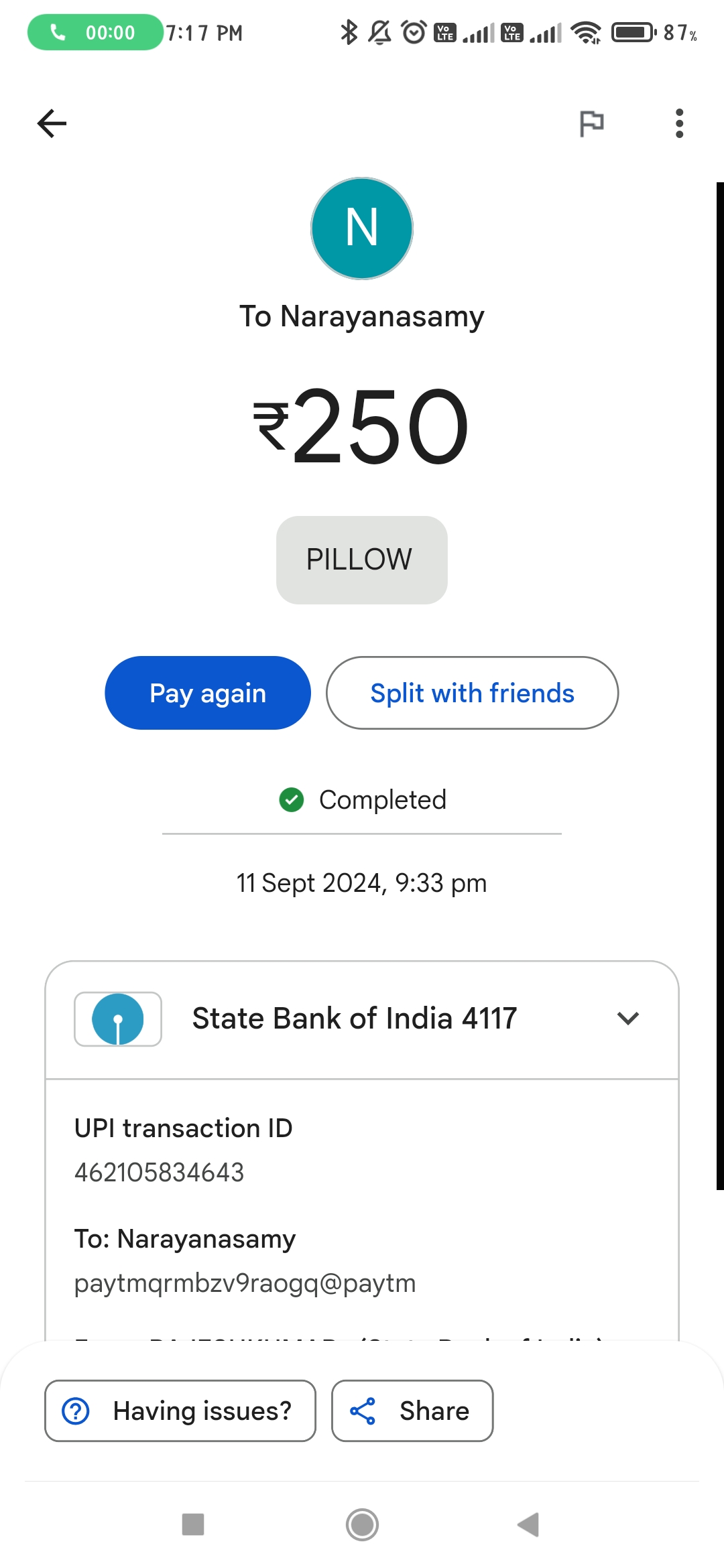724x1568 pixels.
Task: Go back using the top arrow
Action: click(52, 123)
